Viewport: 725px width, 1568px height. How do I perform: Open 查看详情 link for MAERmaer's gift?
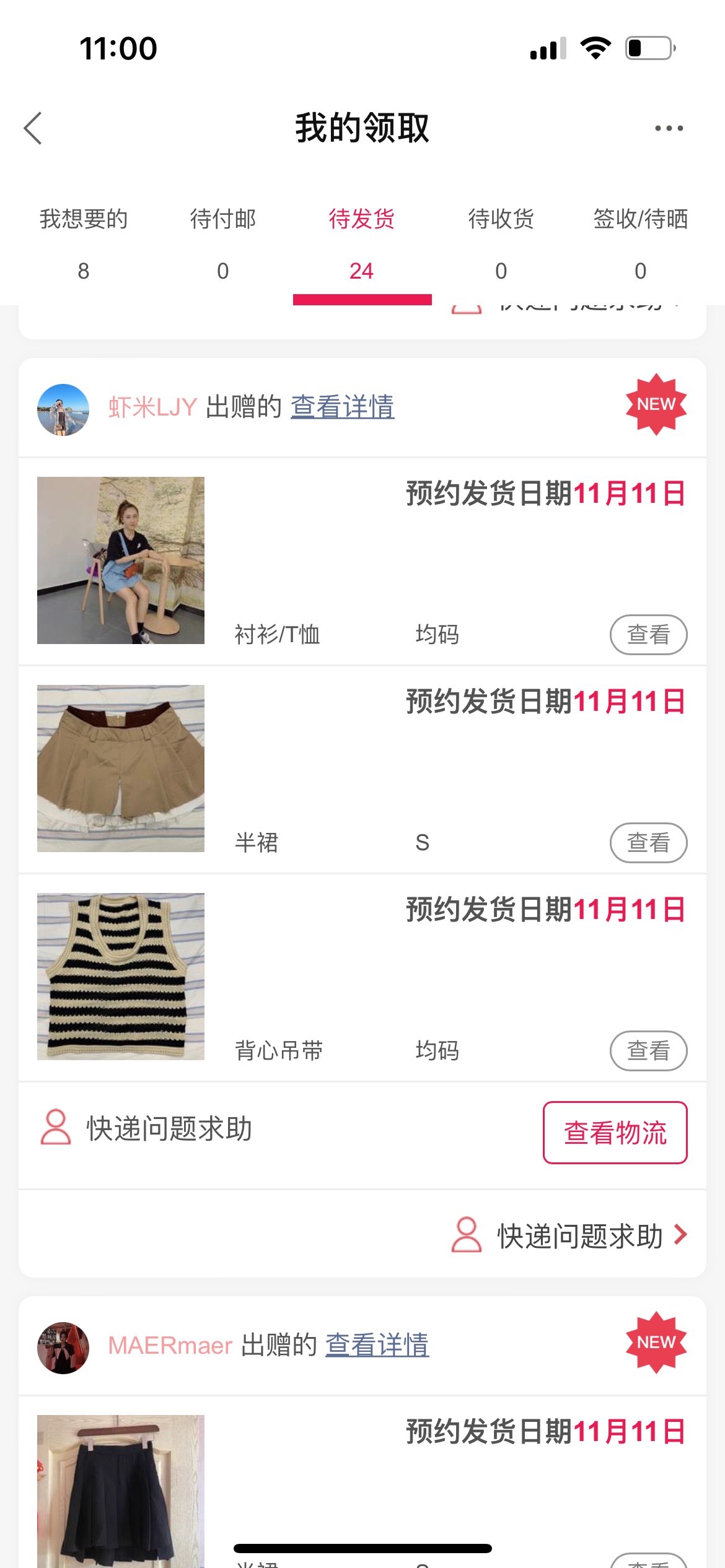[x=377, y=1345]
